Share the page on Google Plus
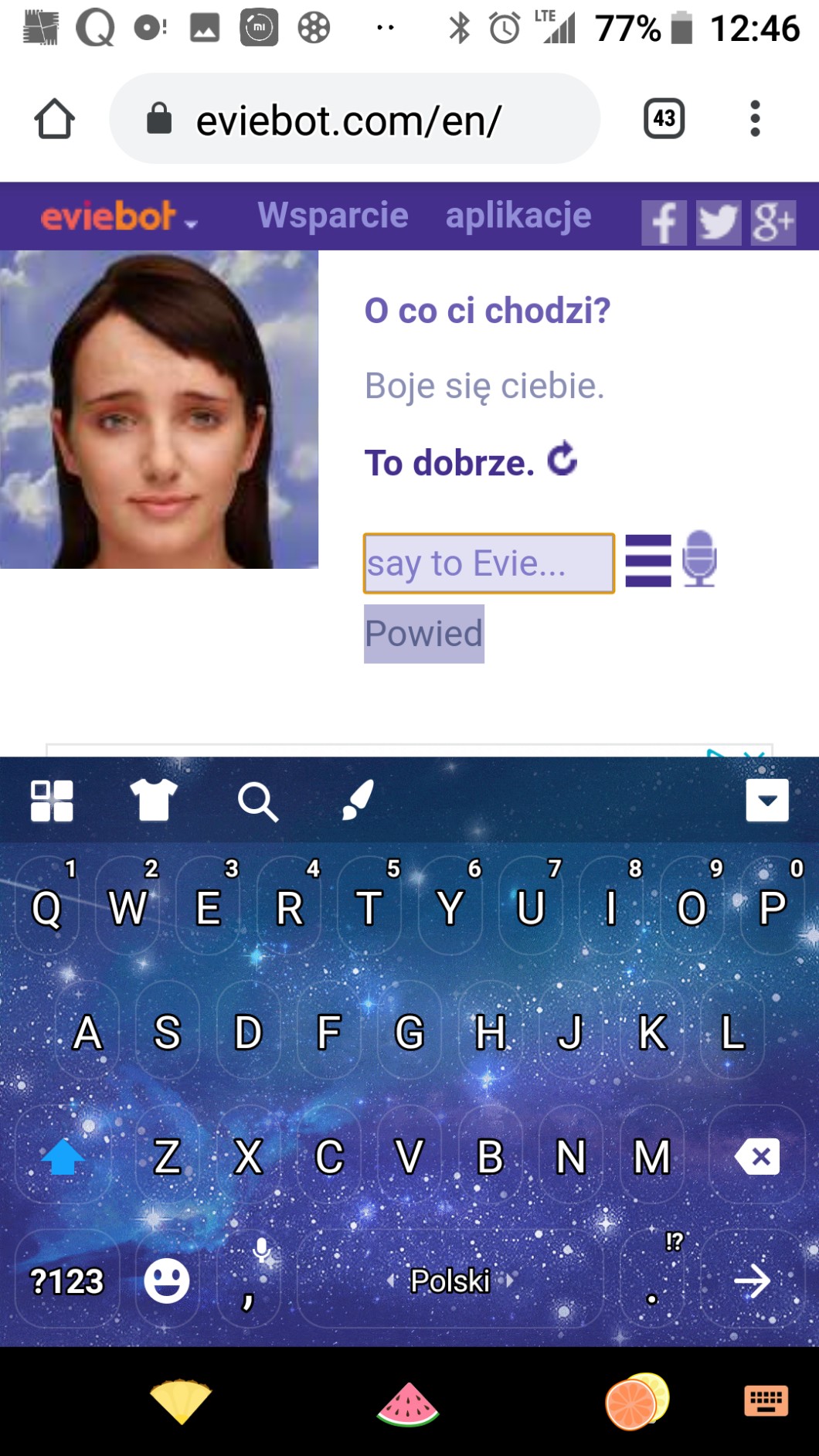Image resolution: width=819 pixels, height=1456 pixels. (773, 223)
